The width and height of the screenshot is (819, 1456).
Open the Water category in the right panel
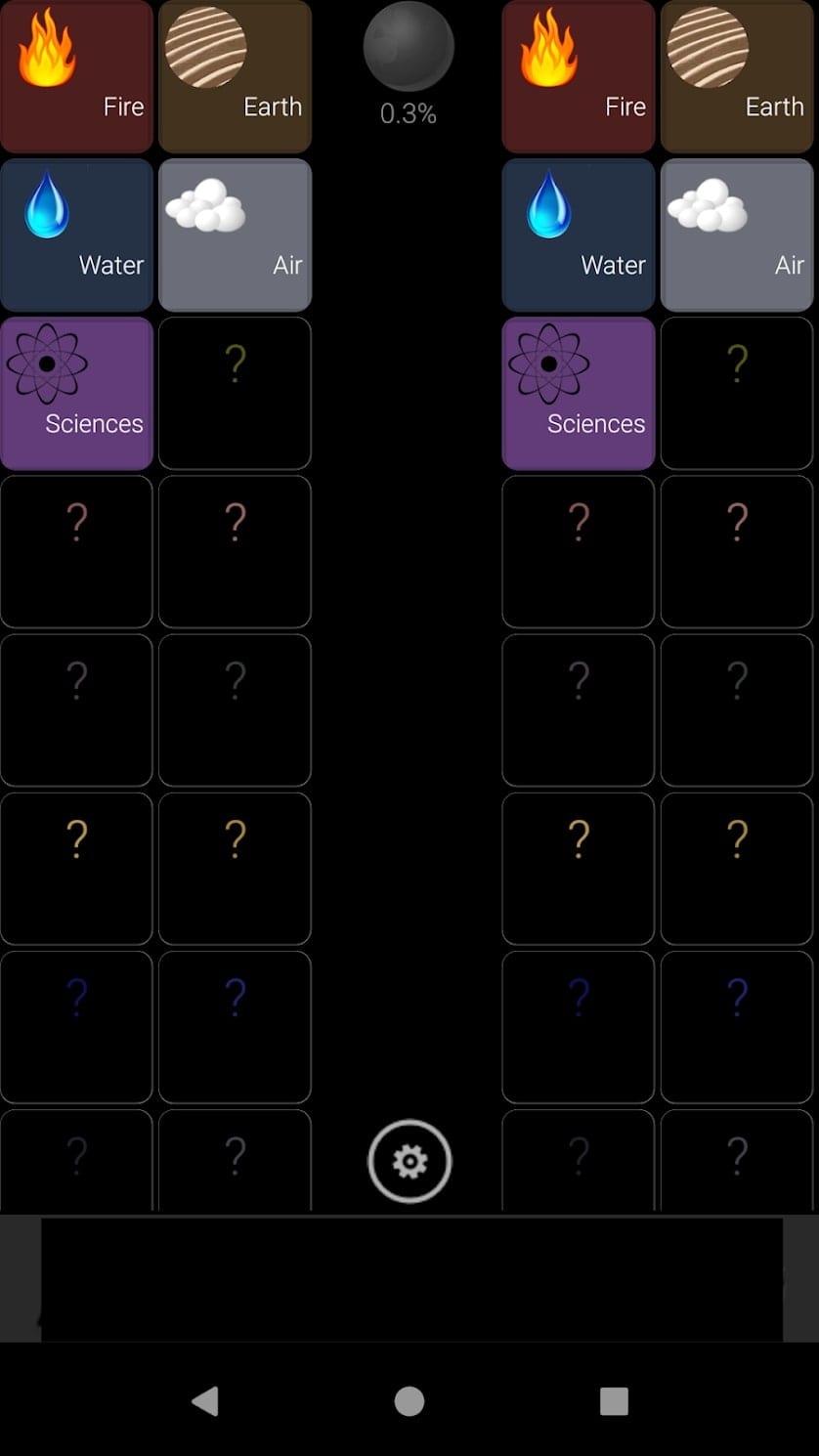(578, 235)
